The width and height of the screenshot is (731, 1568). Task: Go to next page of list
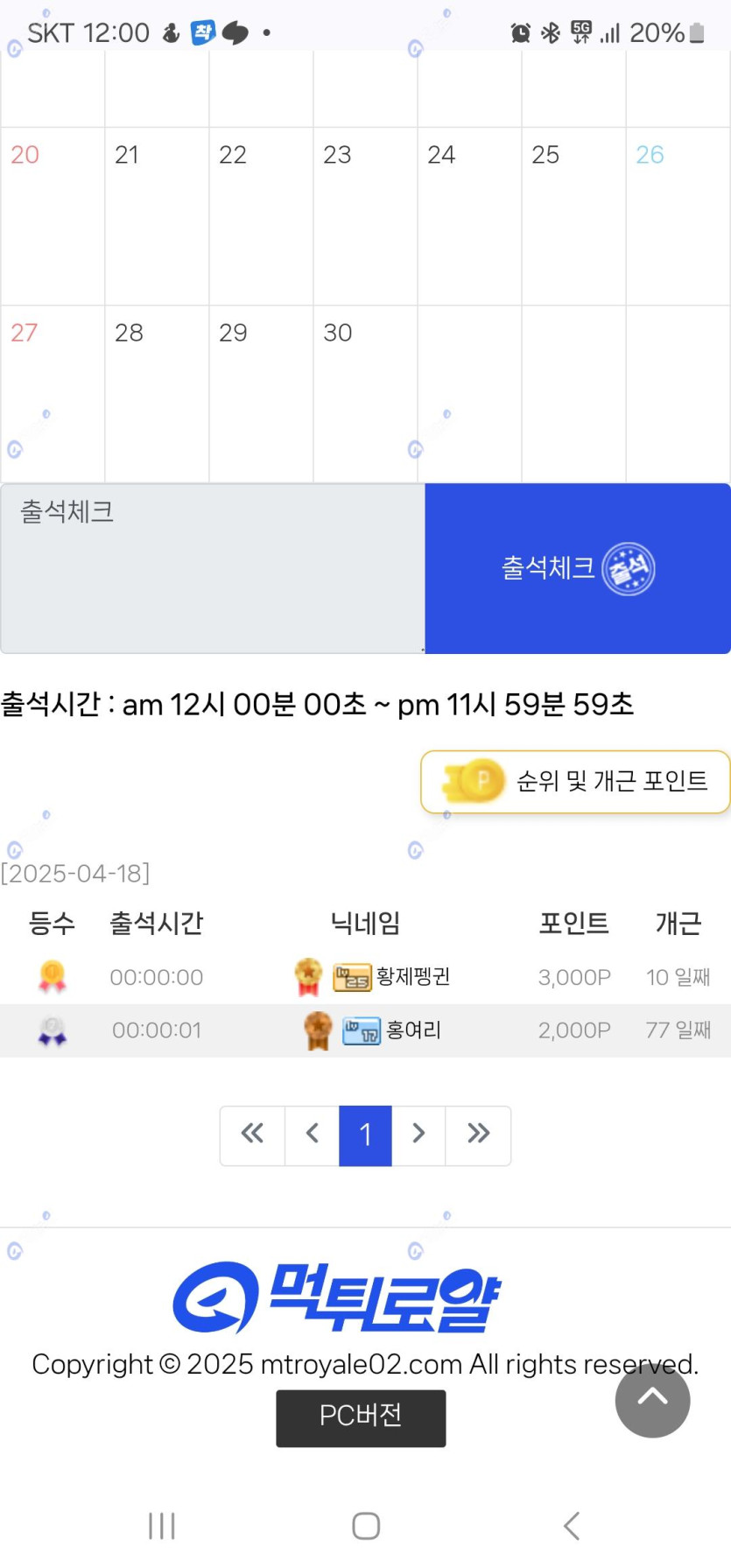[418, 1135]
